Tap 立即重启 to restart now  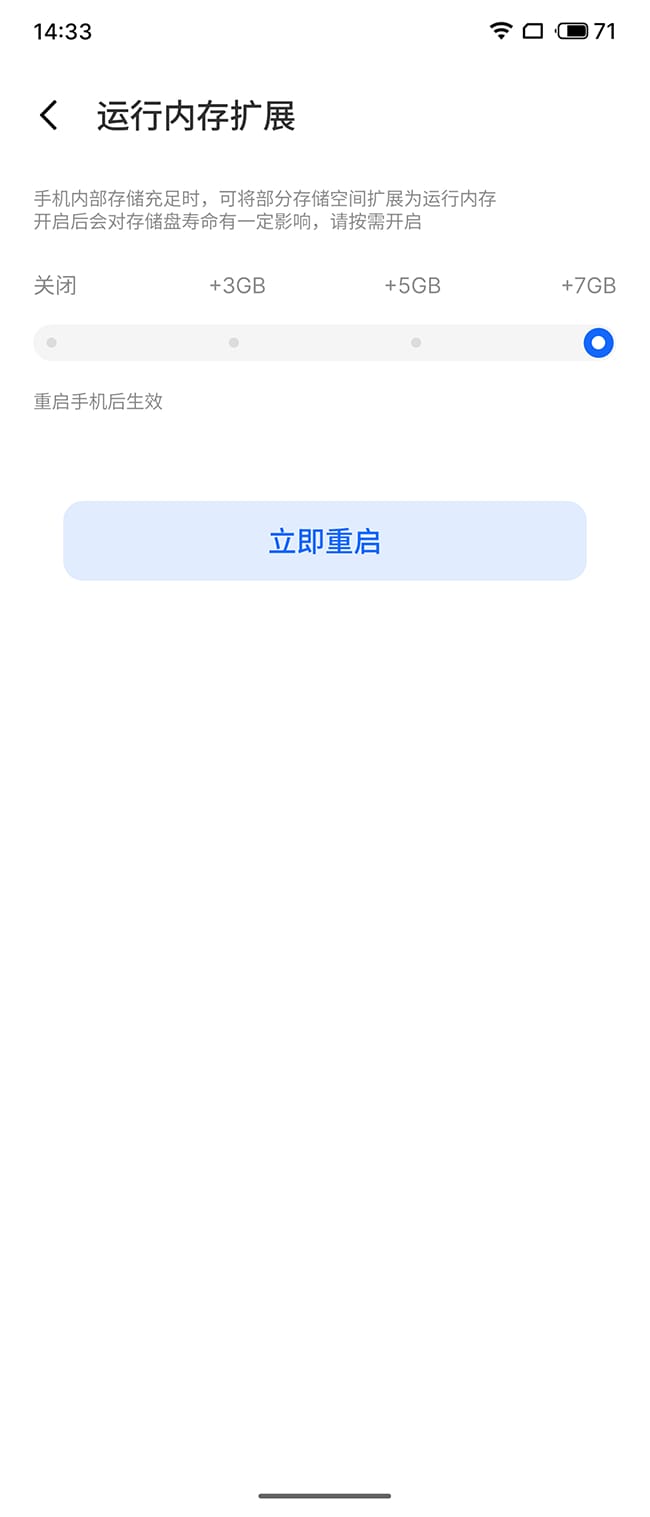[x=325, y=541]
